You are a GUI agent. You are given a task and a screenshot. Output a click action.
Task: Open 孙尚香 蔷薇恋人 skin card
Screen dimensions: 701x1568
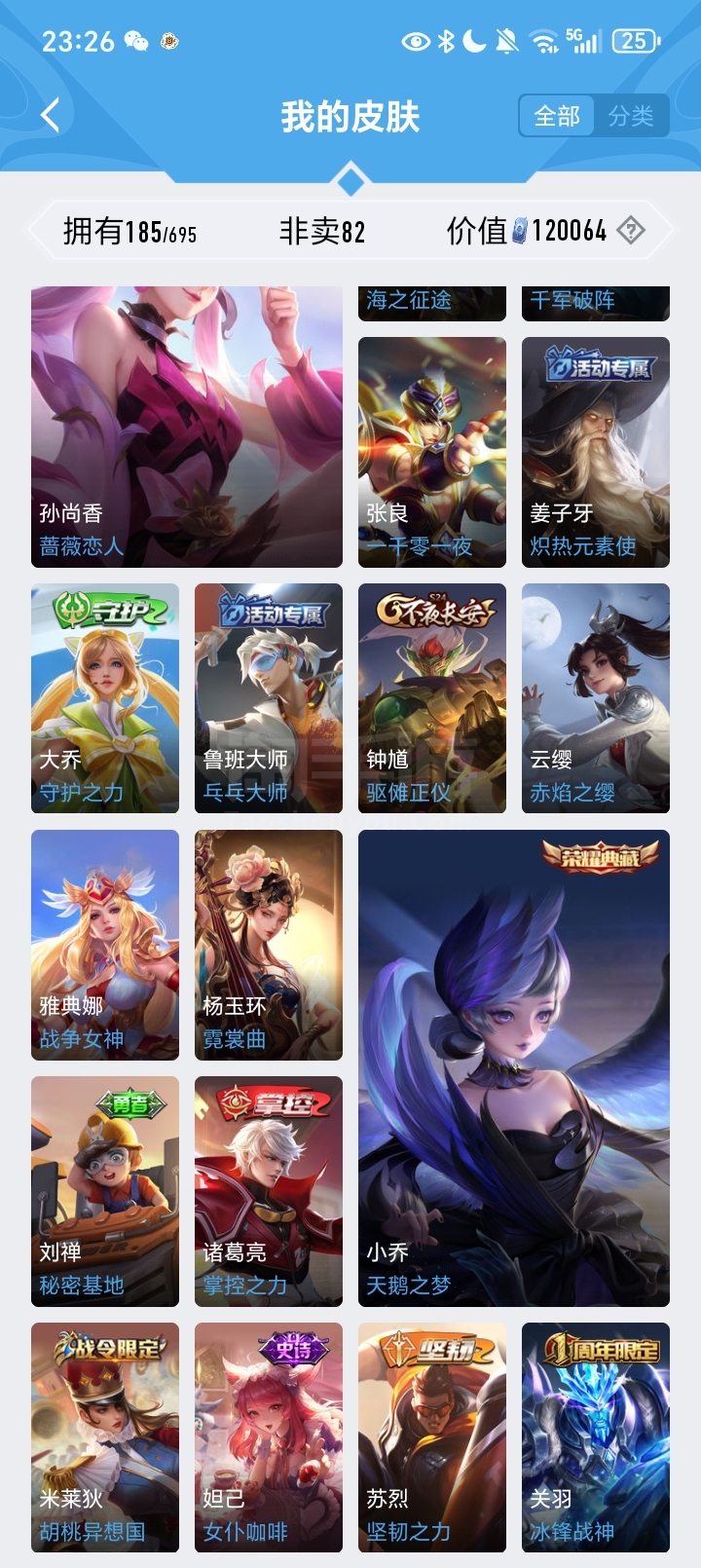point(187,427)
